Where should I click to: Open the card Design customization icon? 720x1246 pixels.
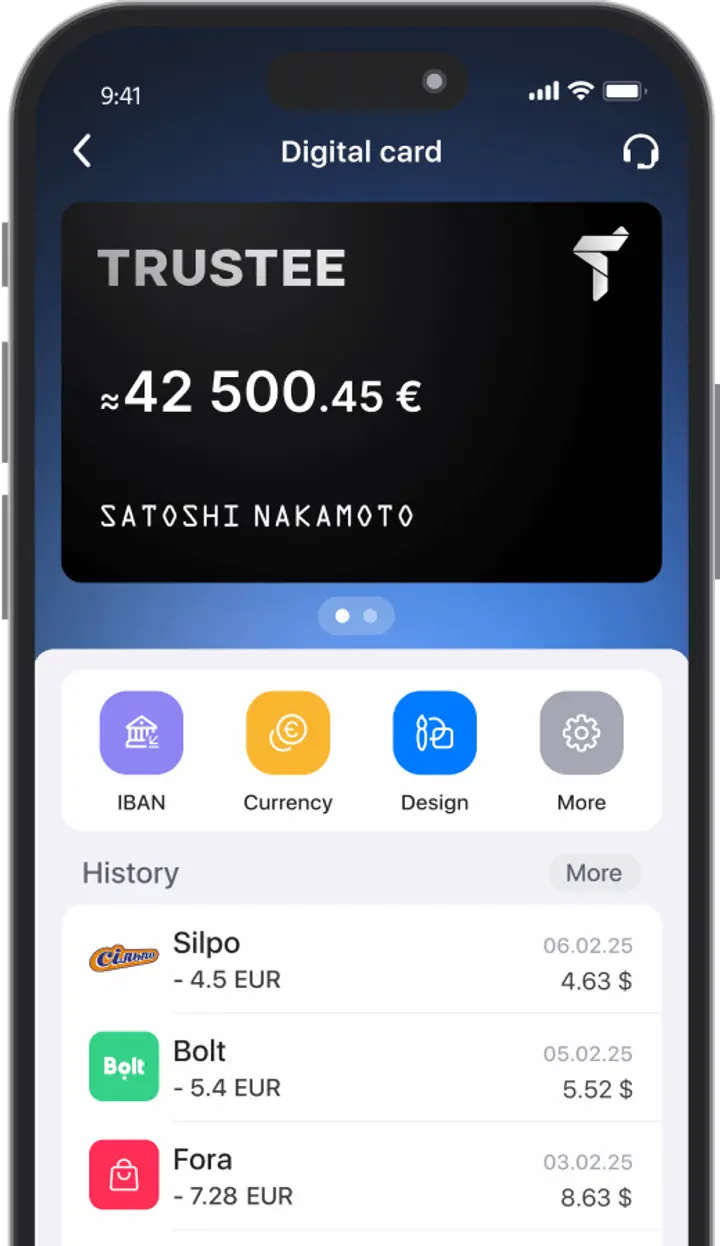tap(435, 731)
